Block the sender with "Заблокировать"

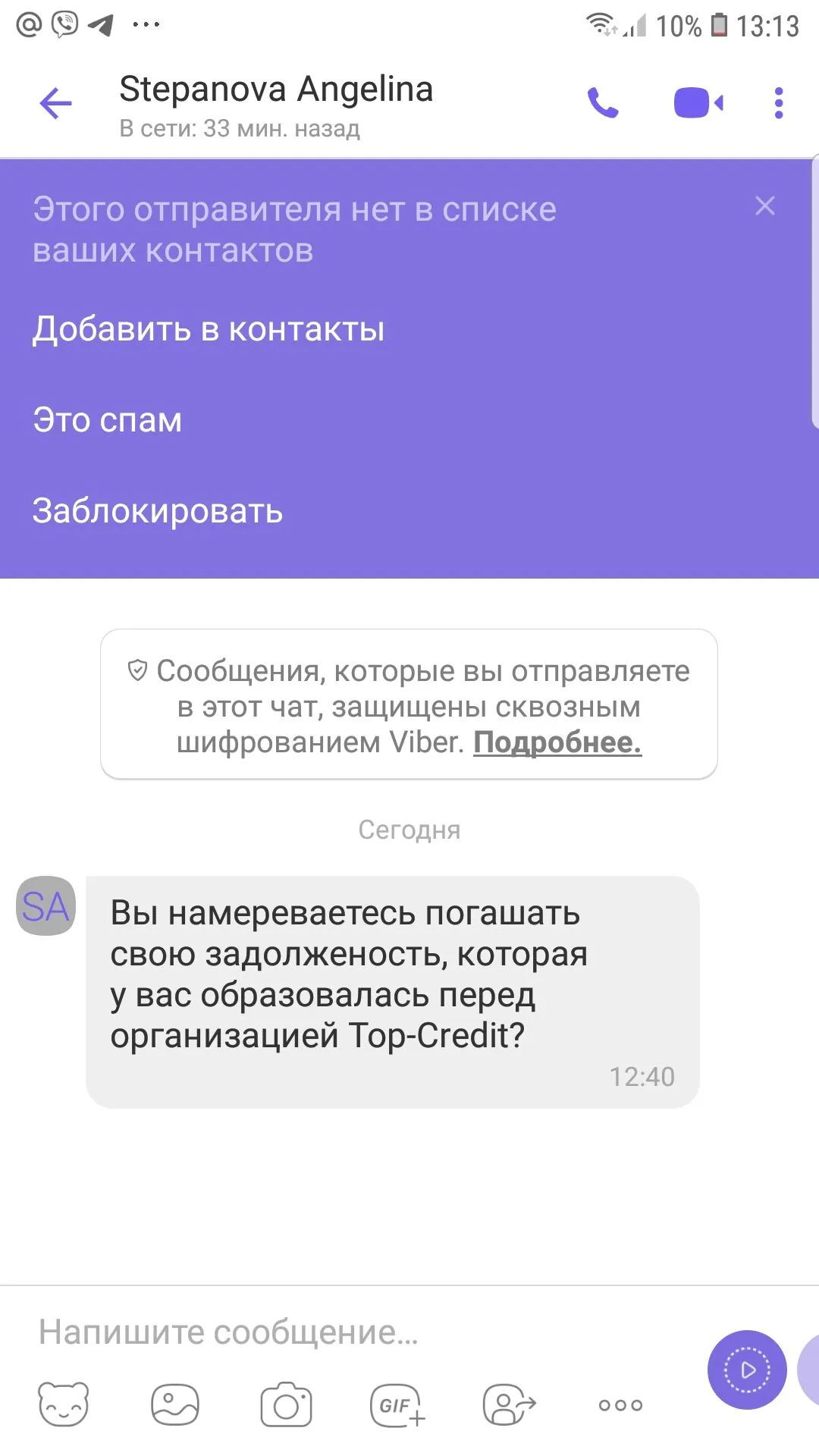coord(158,511)
